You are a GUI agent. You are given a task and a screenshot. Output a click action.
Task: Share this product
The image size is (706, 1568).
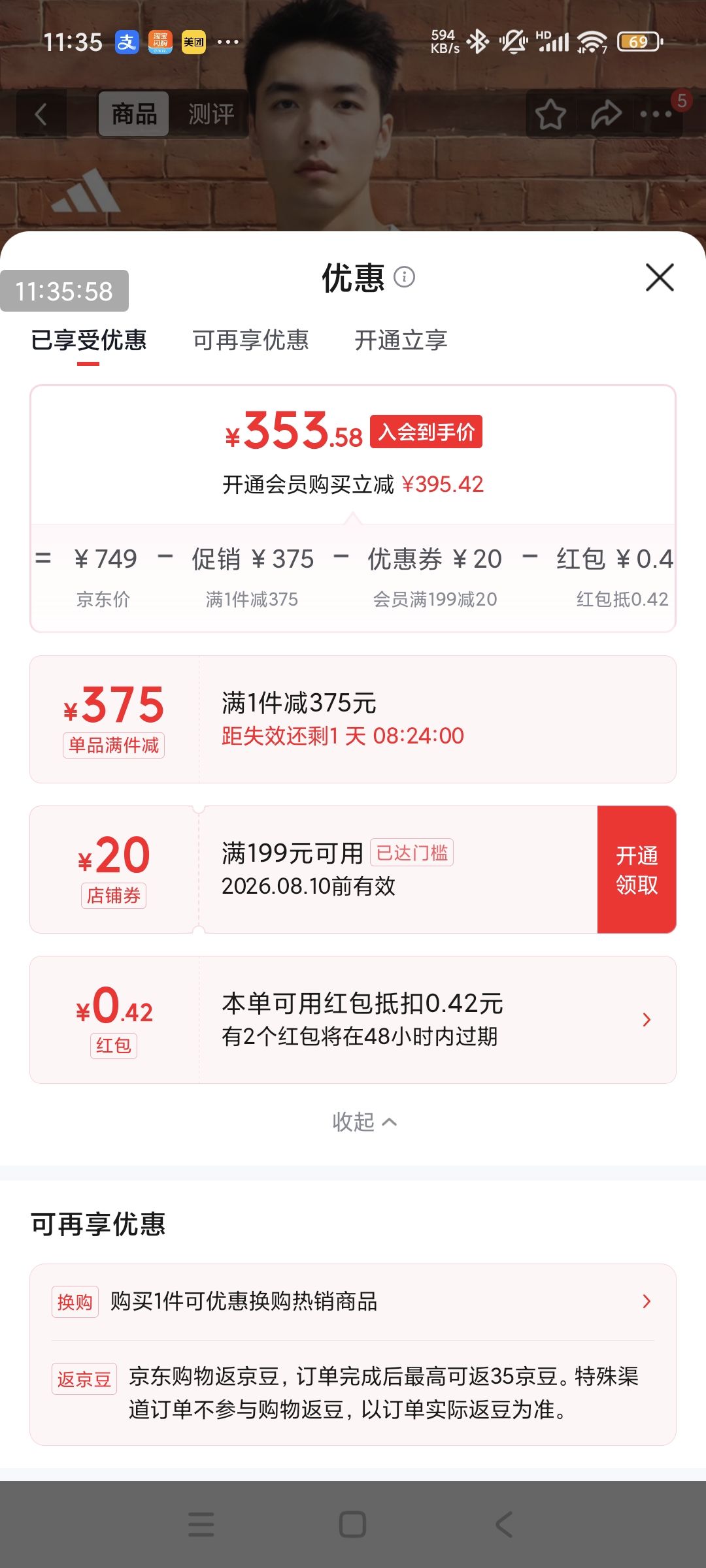606,114
